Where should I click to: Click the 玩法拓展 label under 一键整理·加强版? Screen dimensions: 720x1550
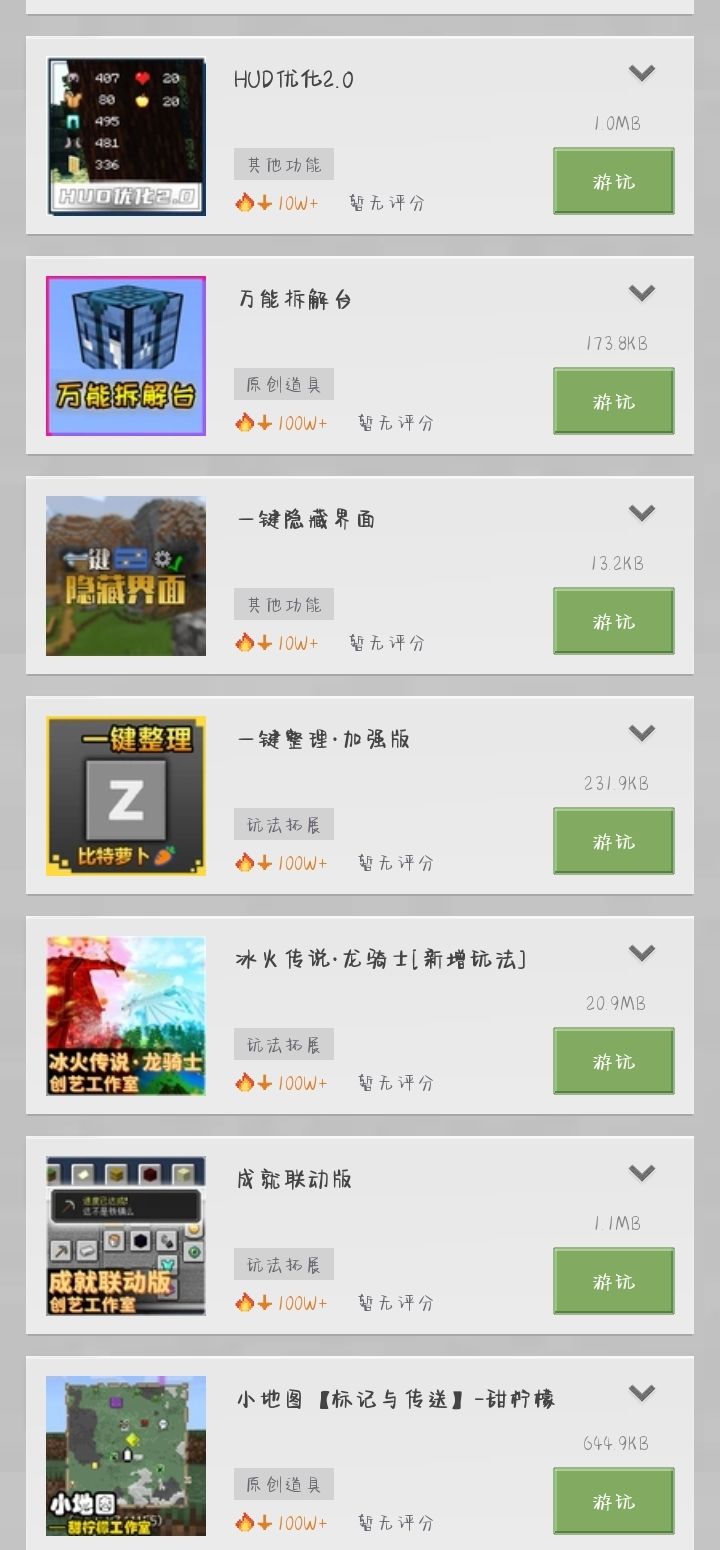(283, 823)
